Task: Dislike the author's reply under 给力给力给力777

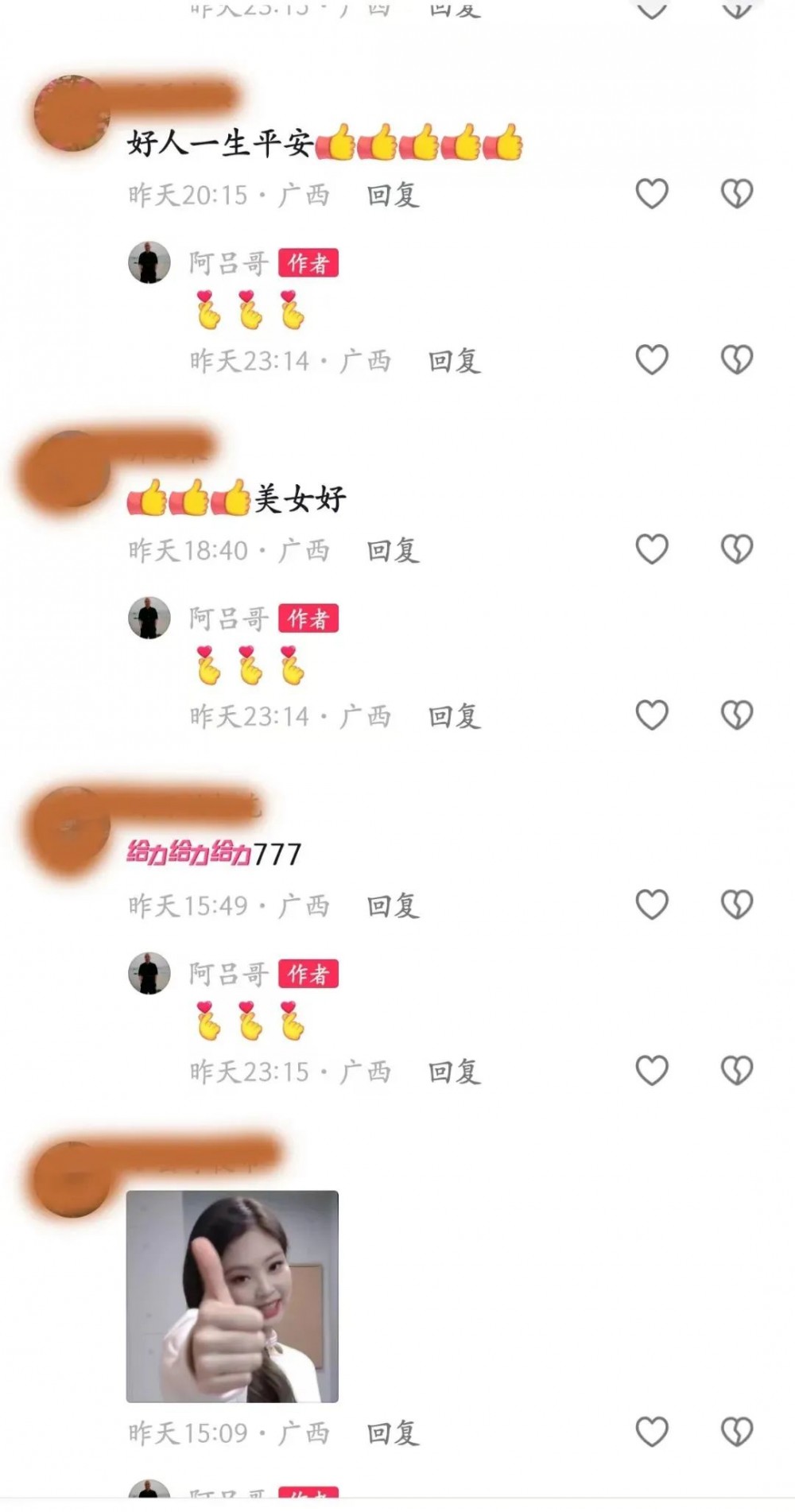Action: click(737, 1071)
